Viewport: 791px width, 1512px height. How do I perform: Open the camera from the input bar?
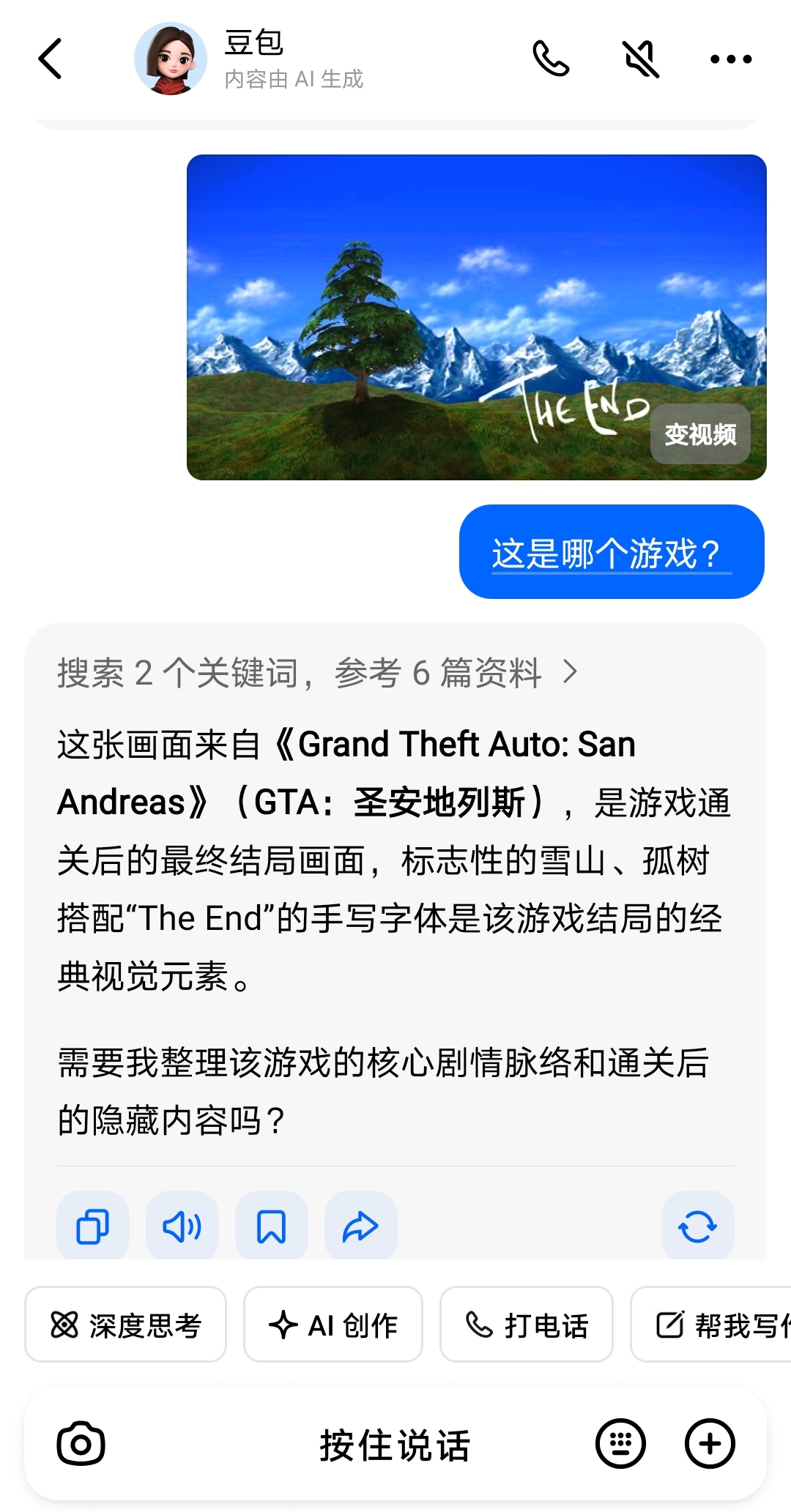(81, 1444)
